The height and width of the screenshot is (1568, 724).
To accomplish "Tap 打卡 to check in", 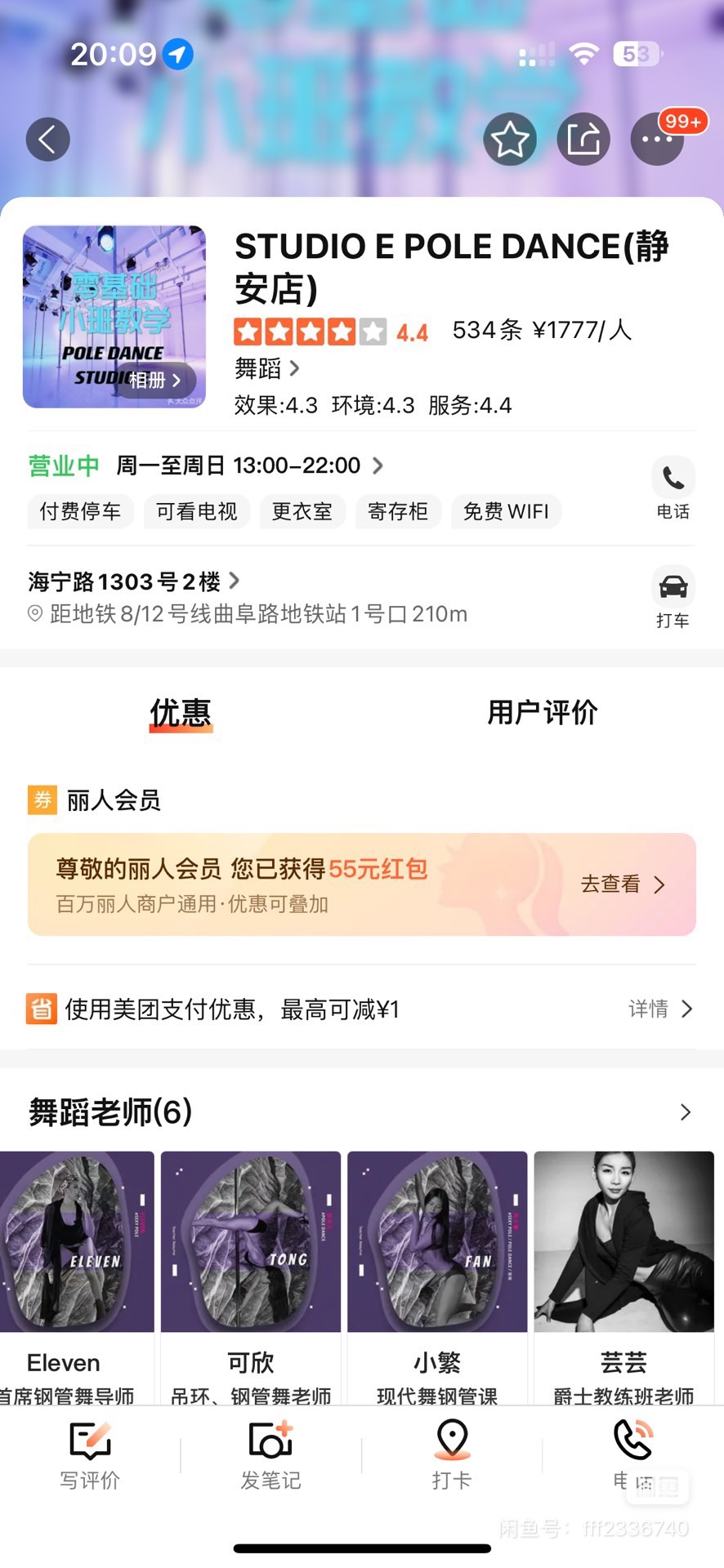I will (452, 1455).
